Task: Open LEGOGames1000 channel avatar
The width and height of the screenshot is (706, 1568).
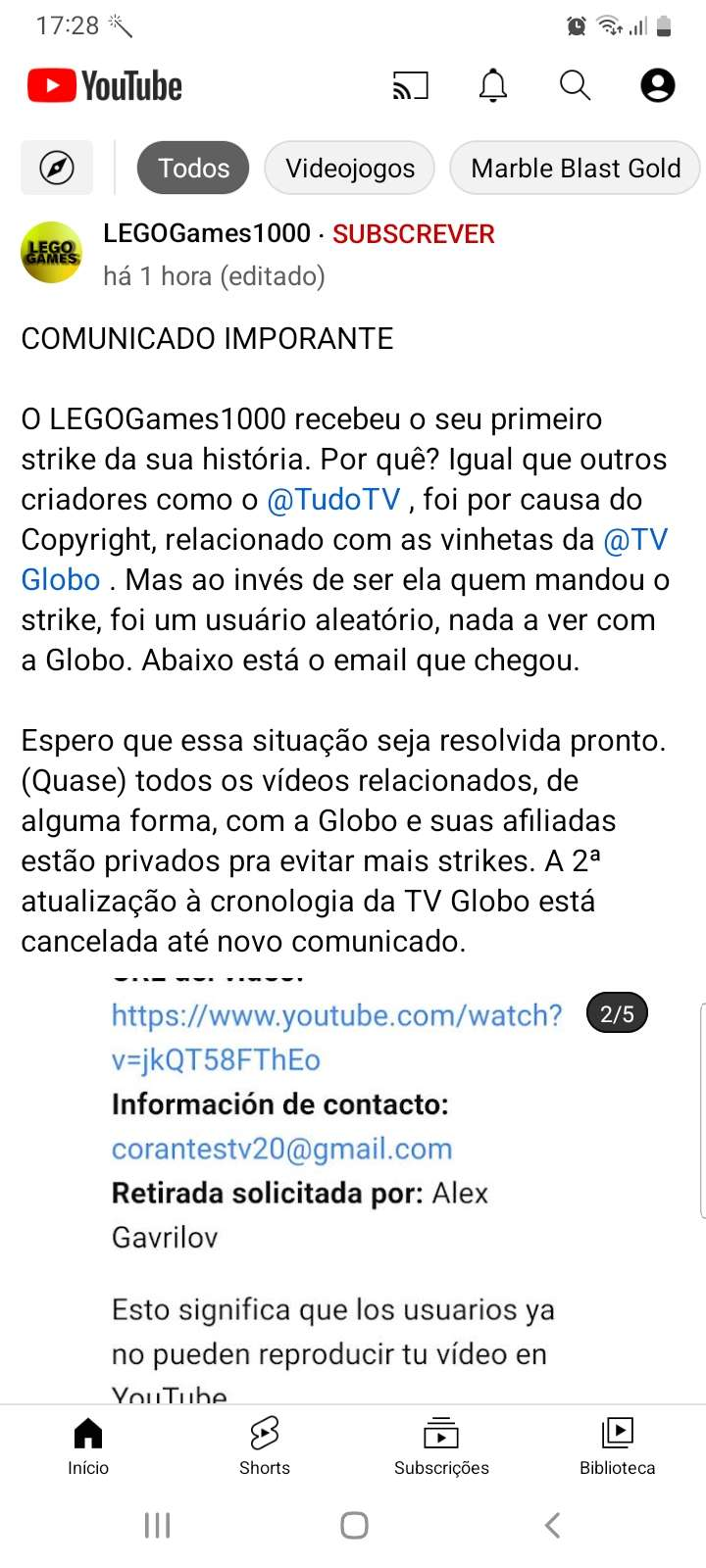Action: [52, 252]
